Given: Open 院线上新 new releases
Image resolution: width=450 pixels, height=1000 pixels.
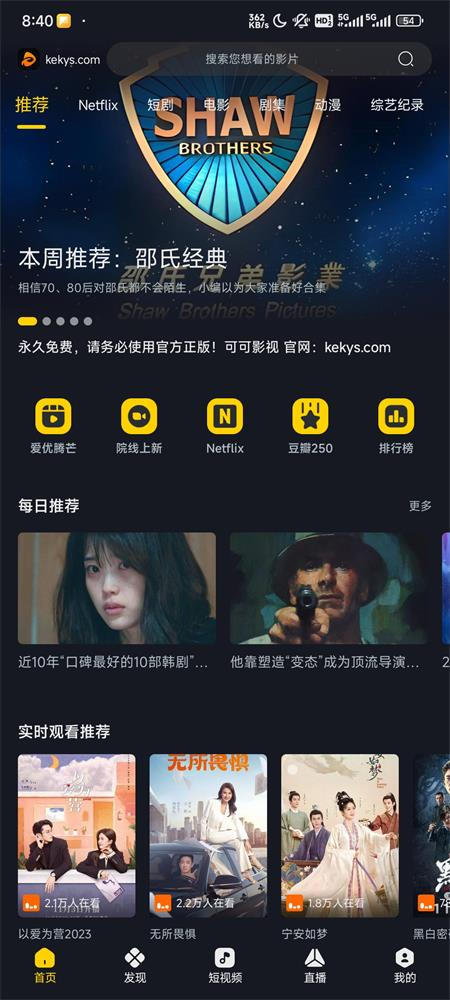Looking at the screenshot, I should click(x=139, y=426).
